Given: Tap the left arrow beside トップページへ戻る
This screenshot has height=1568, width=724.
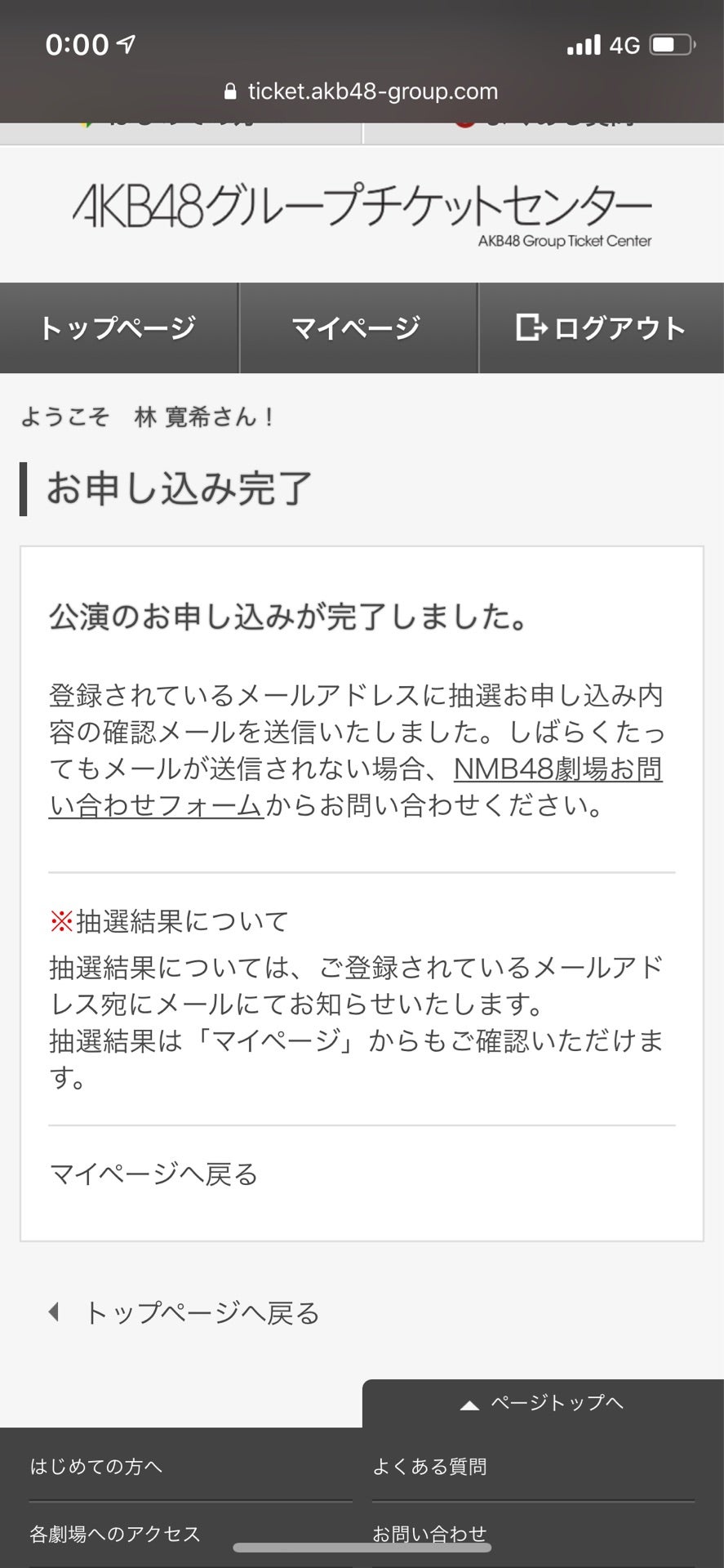Looking at the screenshot, I should coord(55,1312).
